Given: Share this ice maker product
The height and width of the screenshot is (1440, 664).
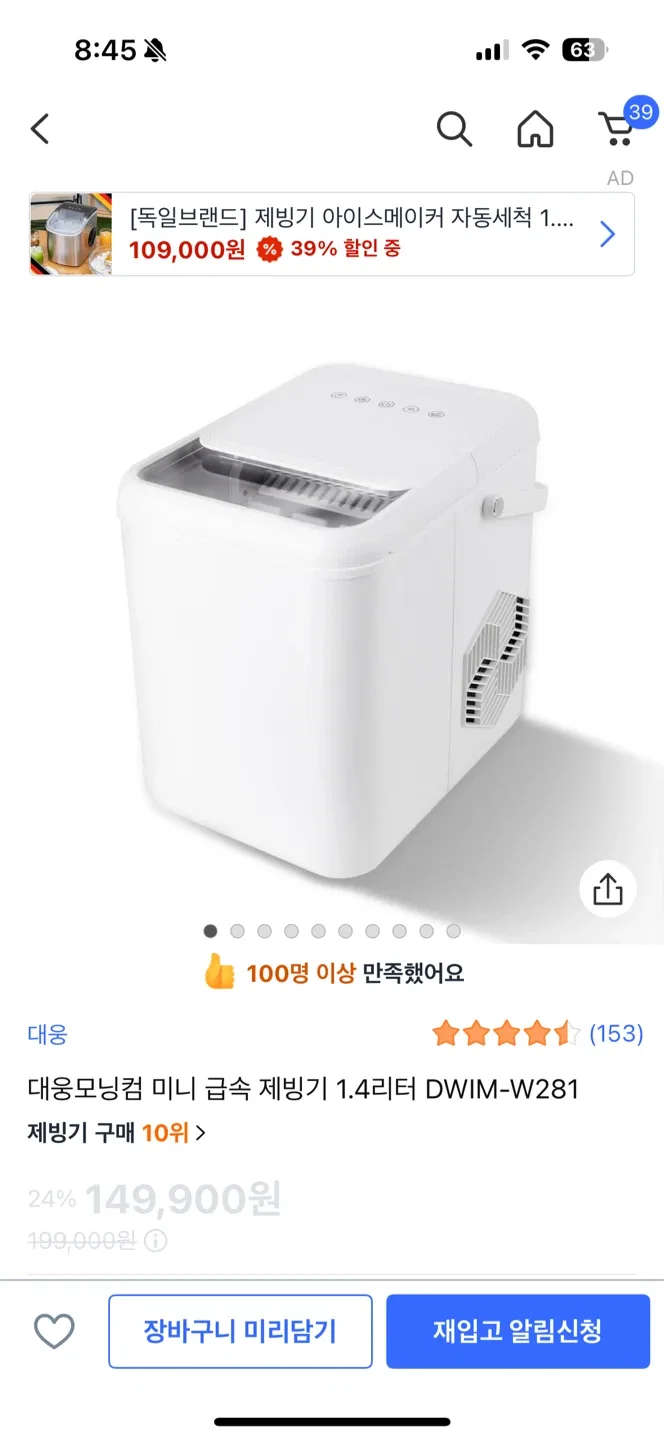Looking at the screenshot, I should 608,889.
